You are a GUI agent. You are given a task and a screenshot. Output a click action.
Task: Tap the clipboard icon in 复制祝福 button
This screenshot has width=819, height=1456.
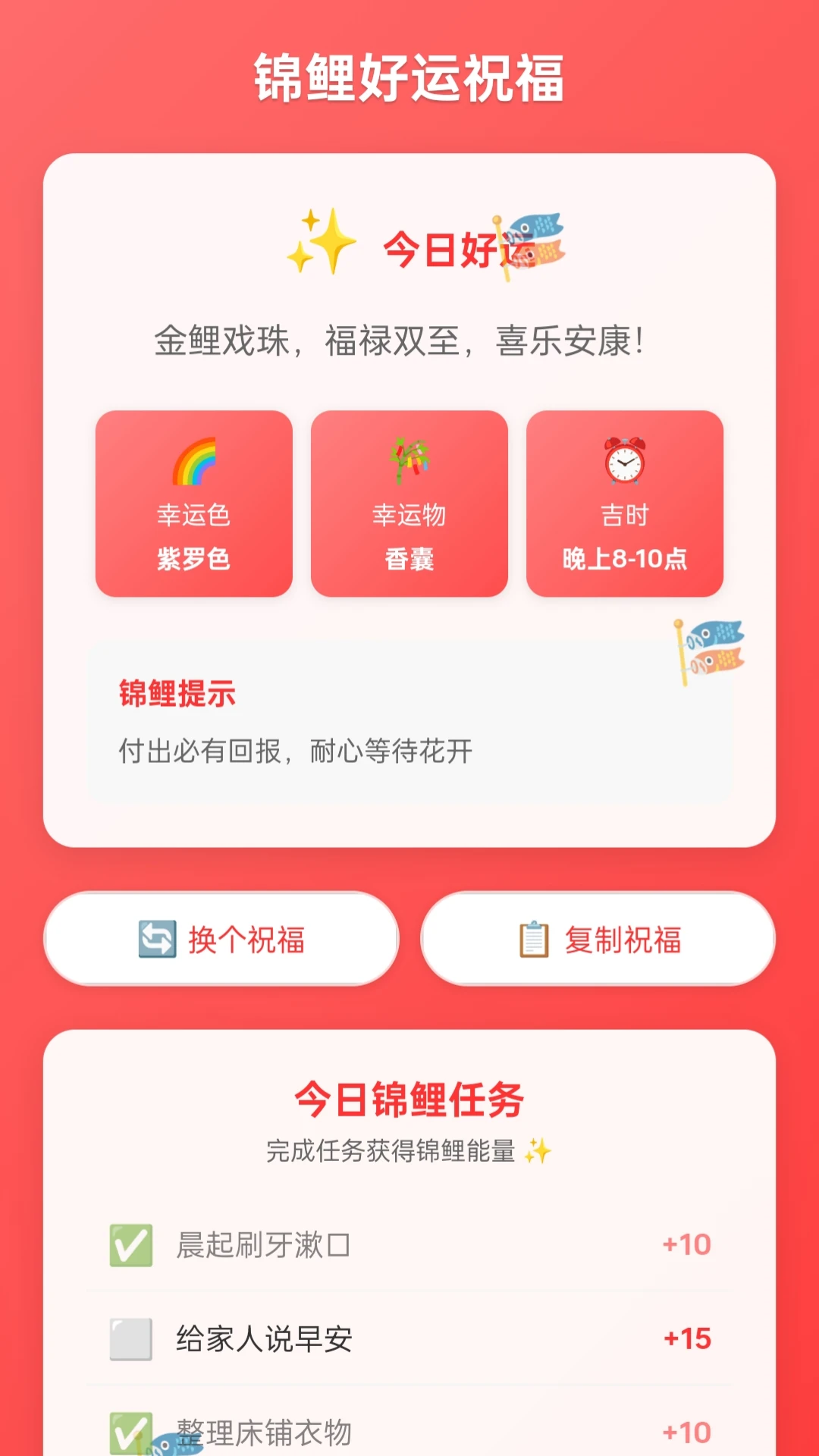(534, 939)
